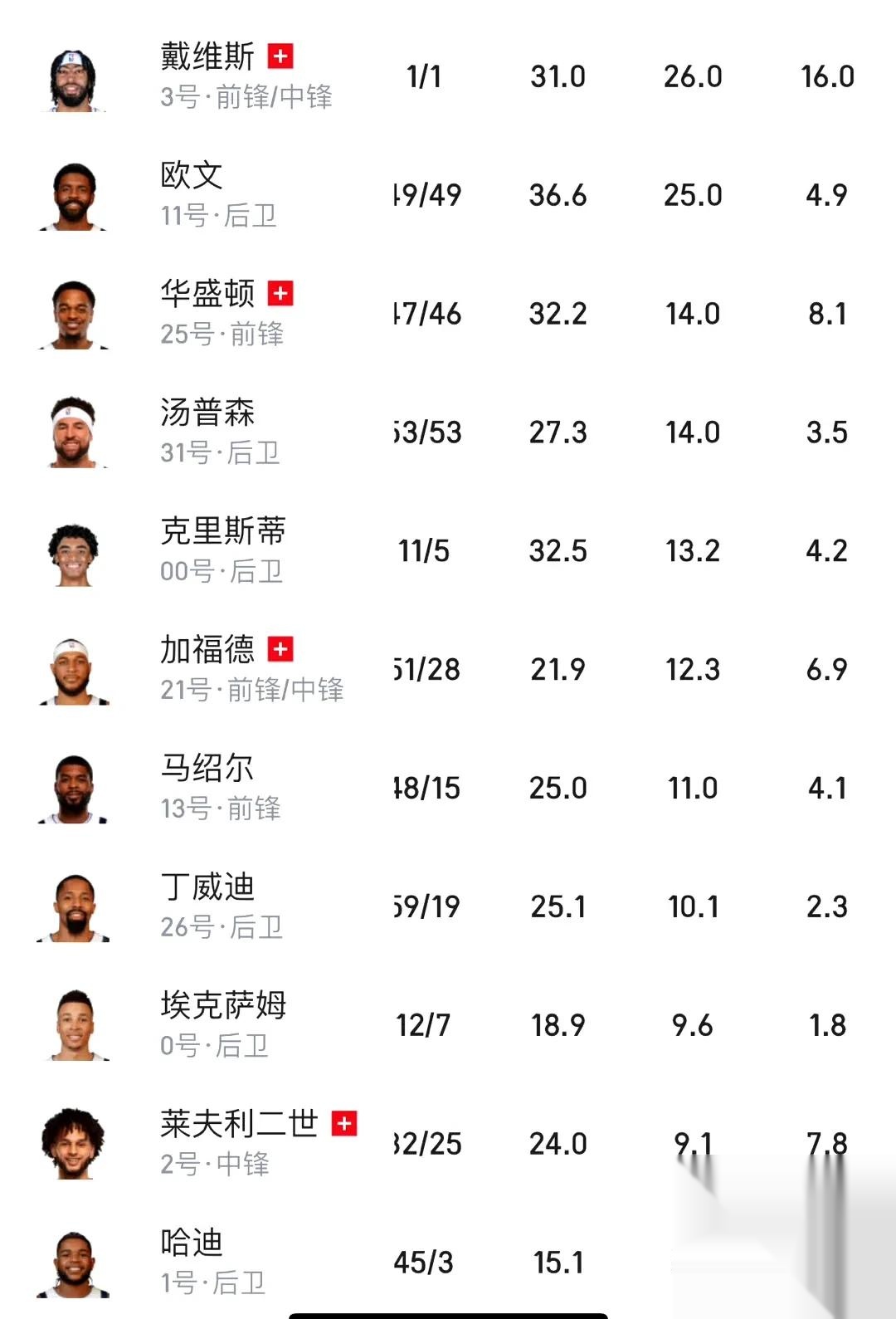Click the position label 25号·前锋

[x=209, y=336]
